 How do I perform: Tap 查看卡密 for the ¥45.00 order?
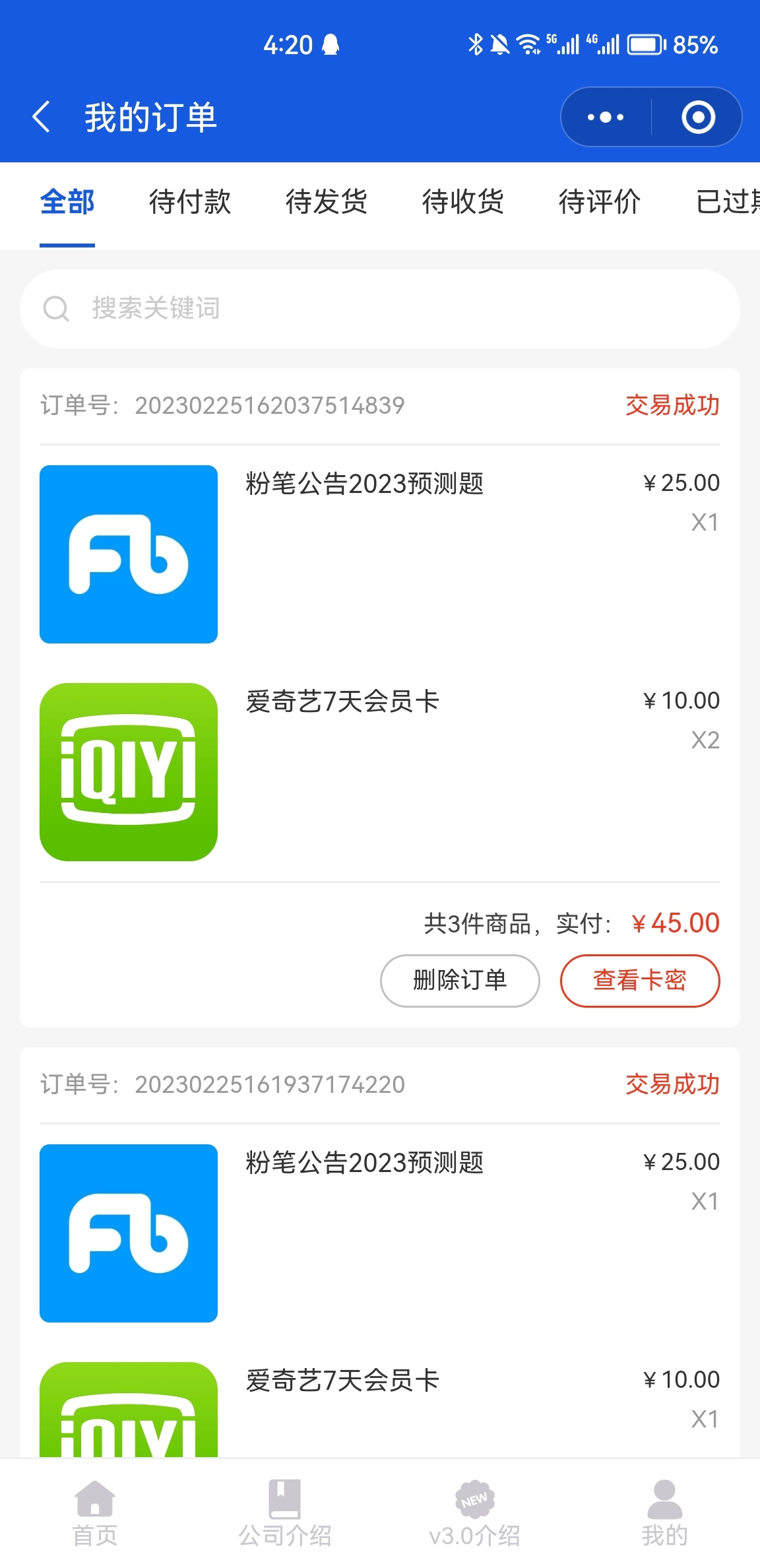click(x=640, y=981)
